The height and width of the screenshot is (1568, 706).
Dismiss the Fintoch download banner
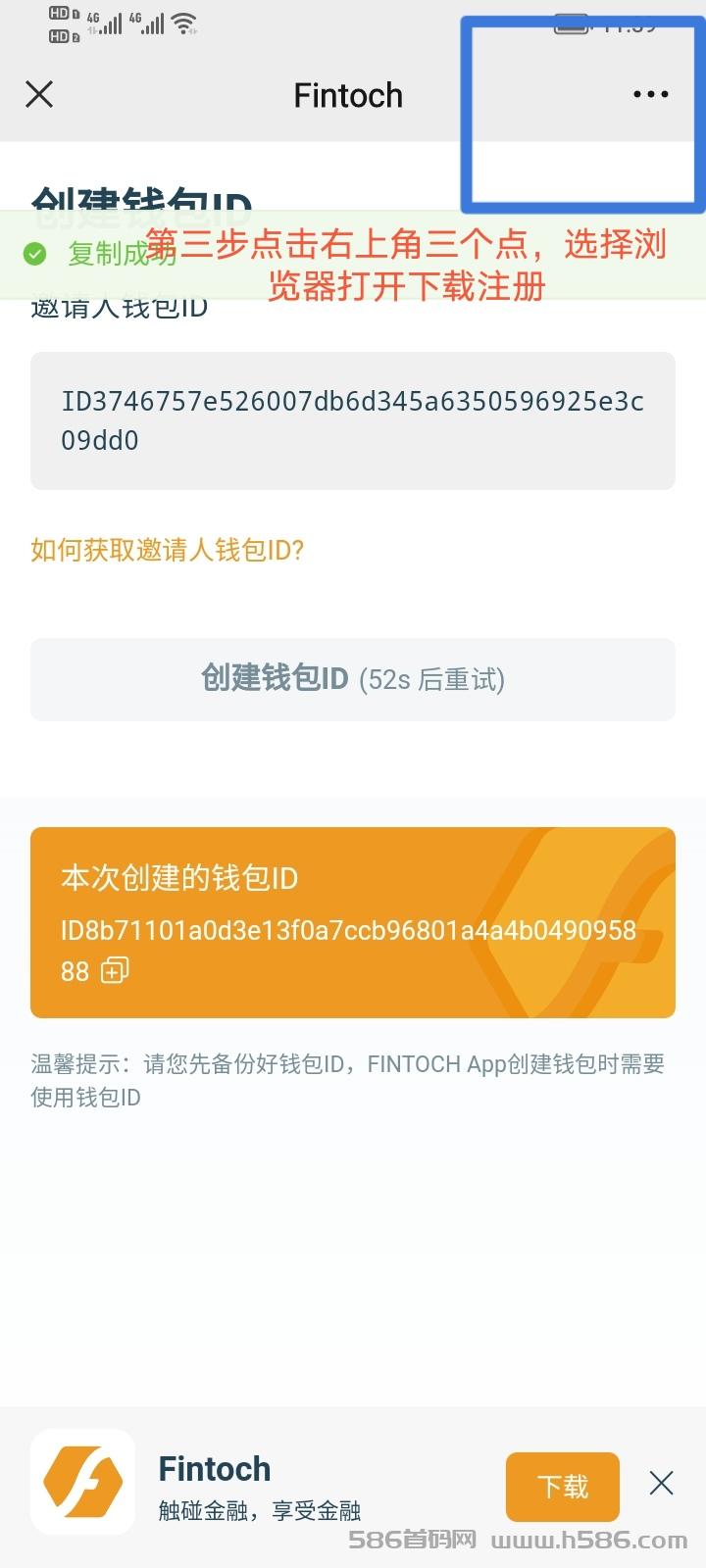point(662,1483)
